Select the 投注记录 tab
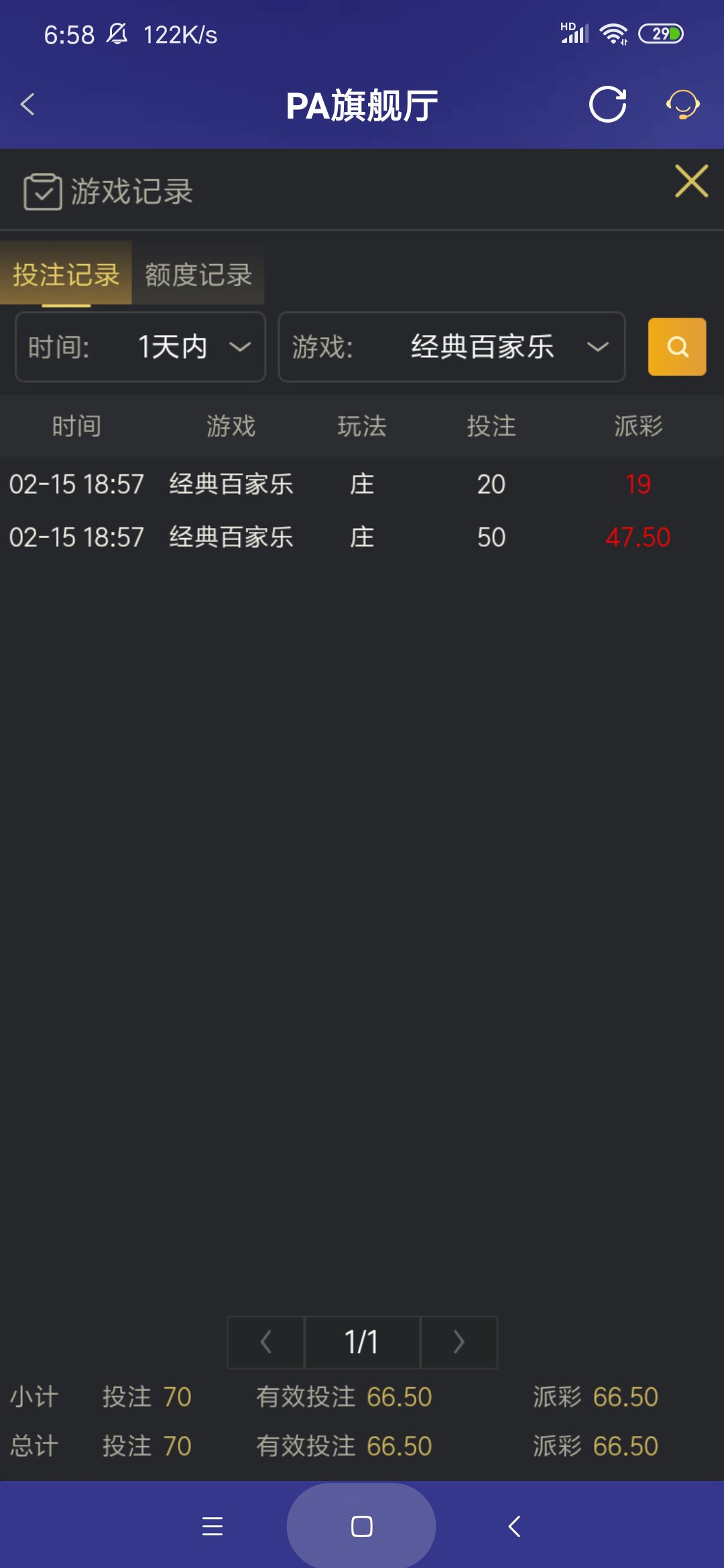Screen dimensions: 724x1568 click(66, 275)
